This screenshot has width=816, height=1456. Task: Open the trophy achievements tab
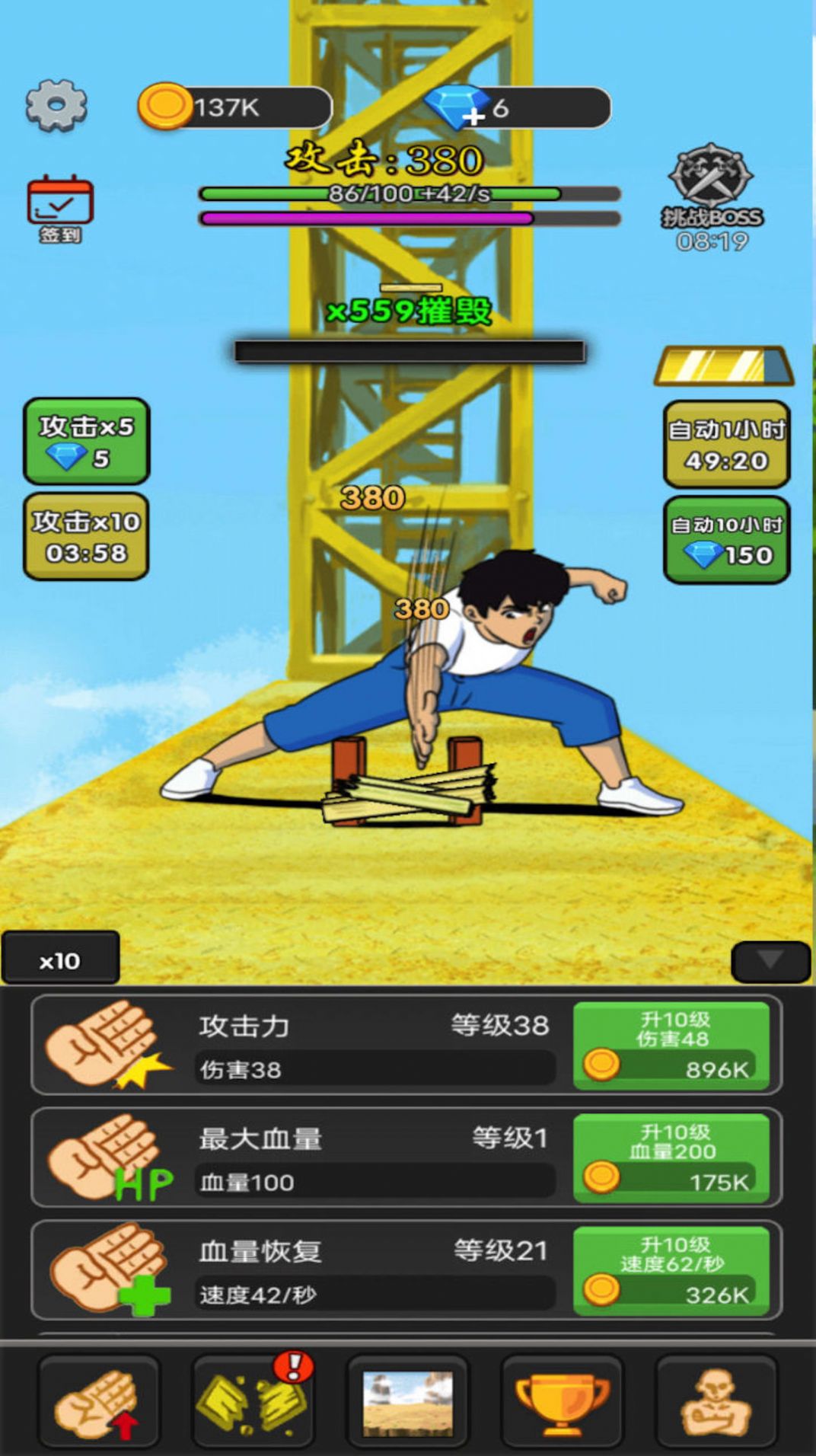pos(562,1402)
